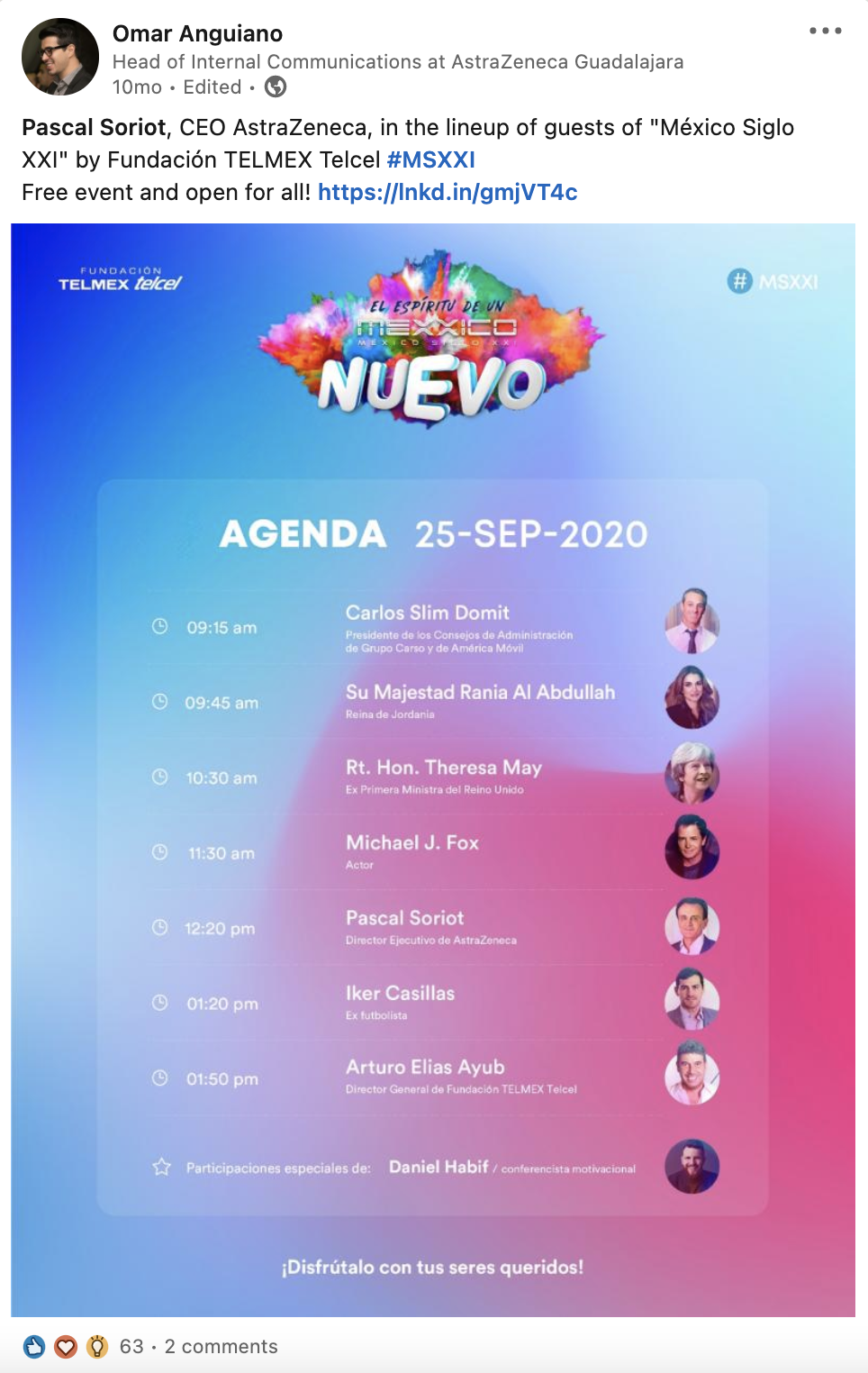Open the post's three-dot overflow menu
The image size is (868, 1373).
tap(825, 31)
